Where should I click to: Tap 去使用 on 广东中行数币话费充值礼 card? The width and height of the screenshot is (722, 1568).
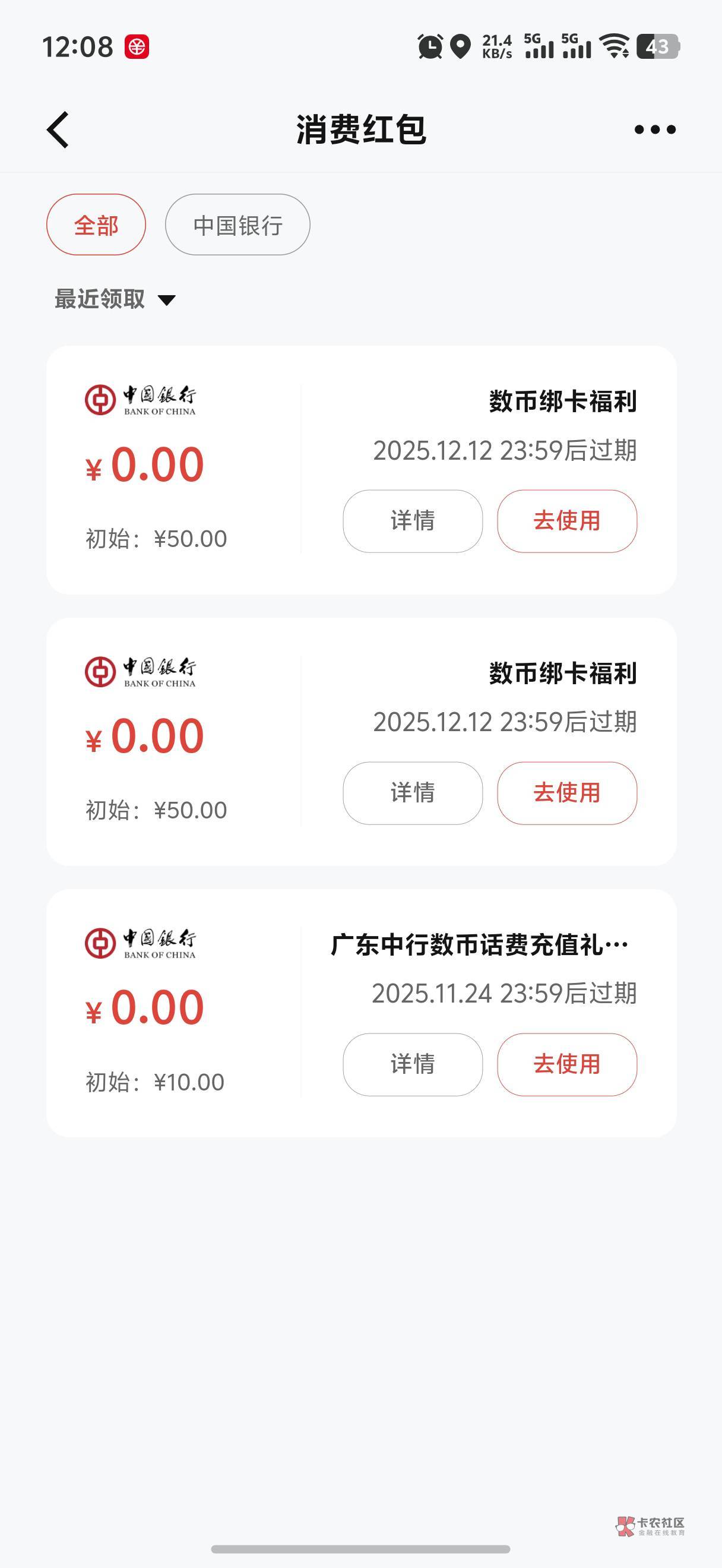[x=567, y=1064]
